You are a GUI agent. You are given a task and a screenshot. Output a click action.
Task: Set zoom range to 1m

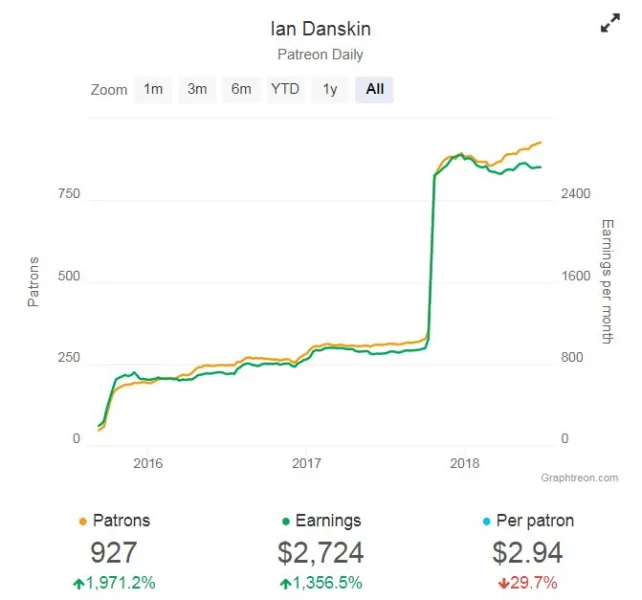[153, 89]
